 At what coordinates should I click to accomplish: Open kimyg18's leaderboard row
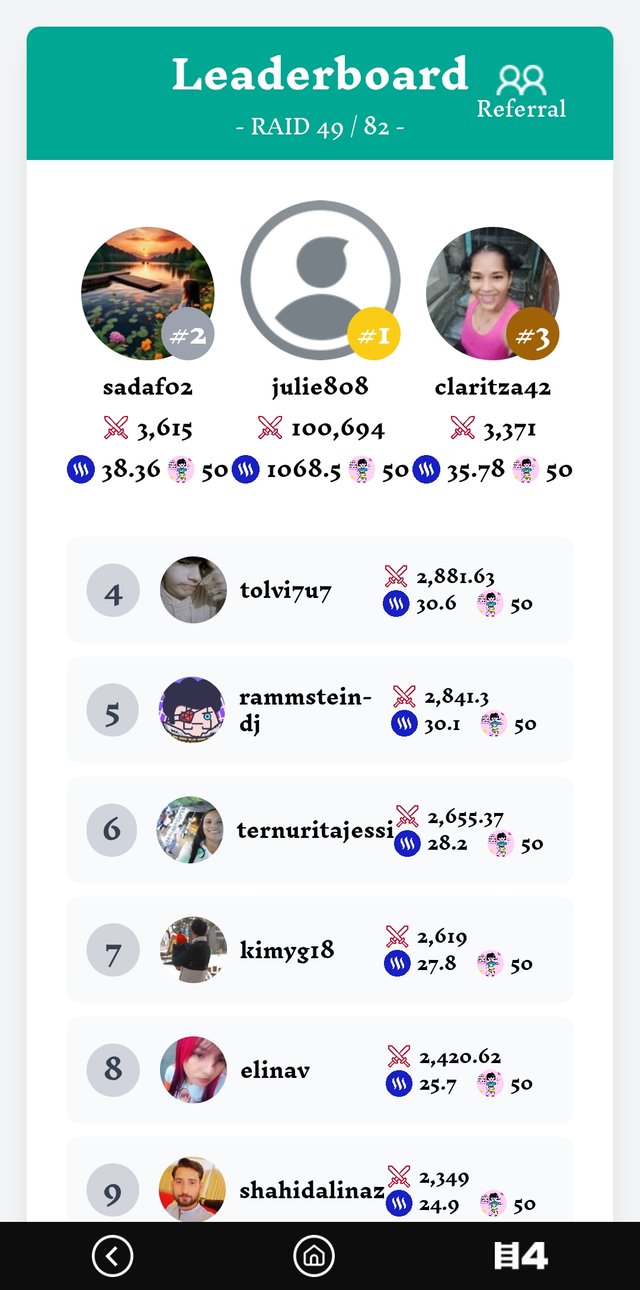tap(320, 950)
